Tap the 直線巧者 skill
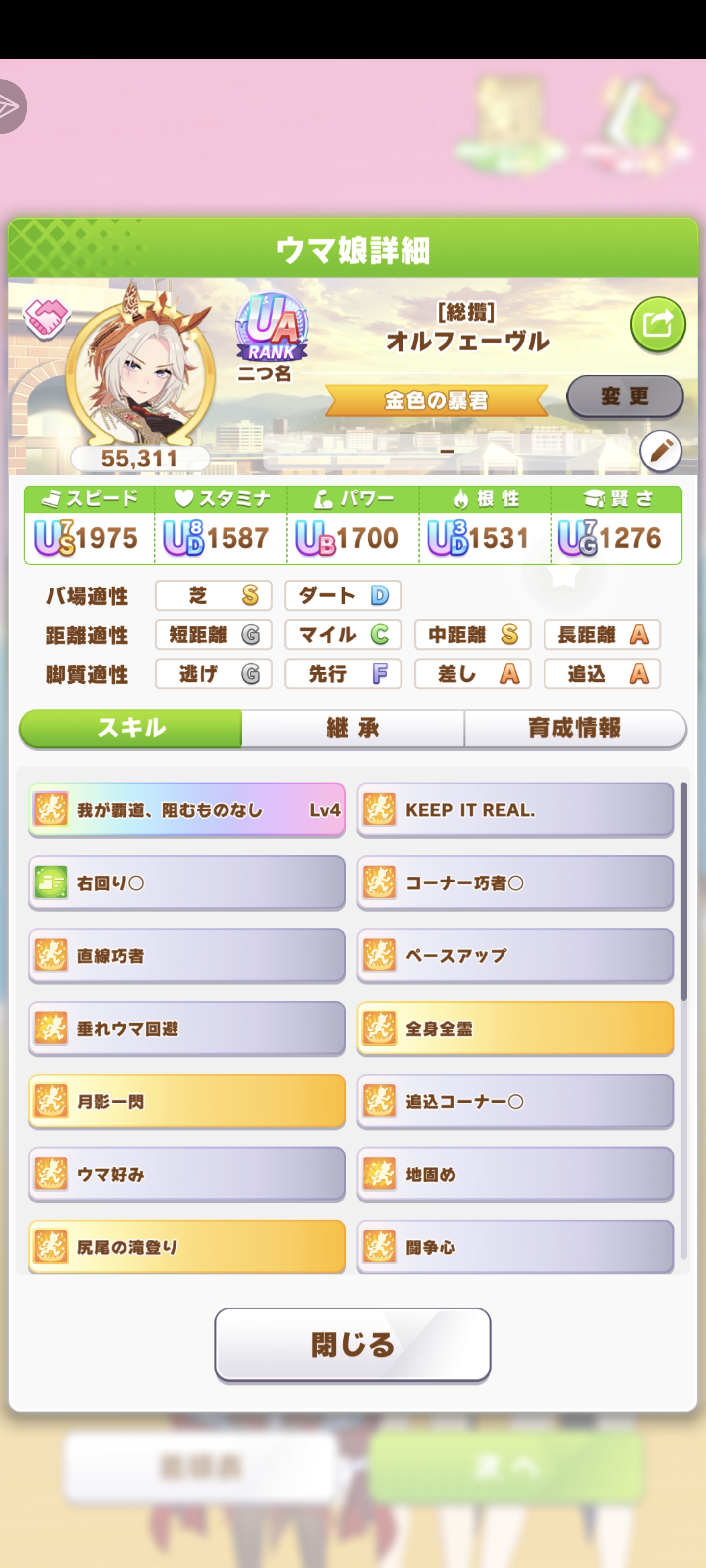This screenshot has height=1568, width=706. pos(186,955)
